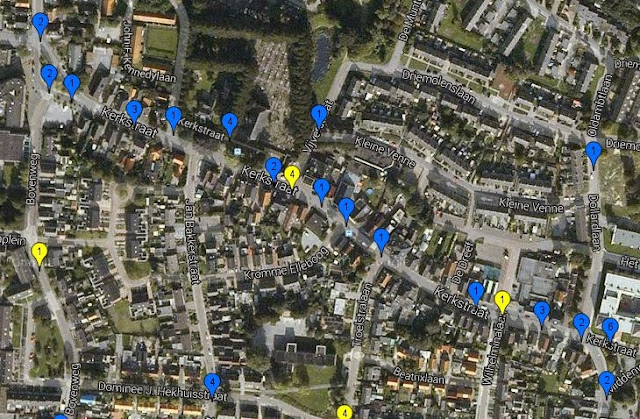Open blue marker 6 near Kerkstraat
The width and height of the screenshot is (640, 419).
(x=610, y=327)
